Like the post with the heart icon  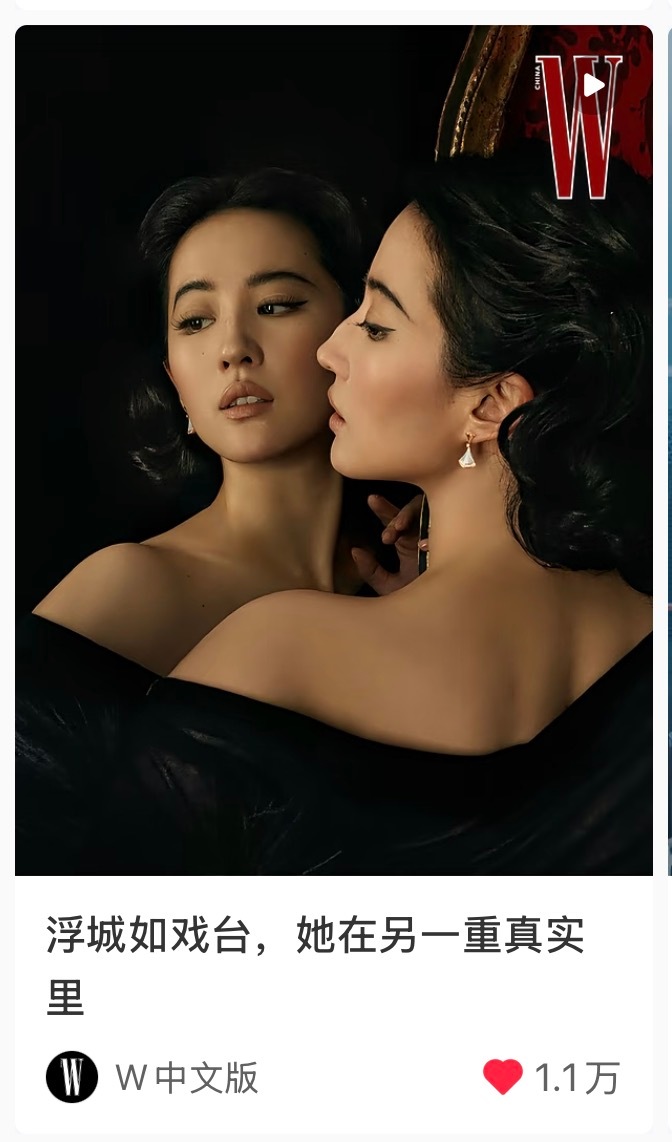point(502,1076)
